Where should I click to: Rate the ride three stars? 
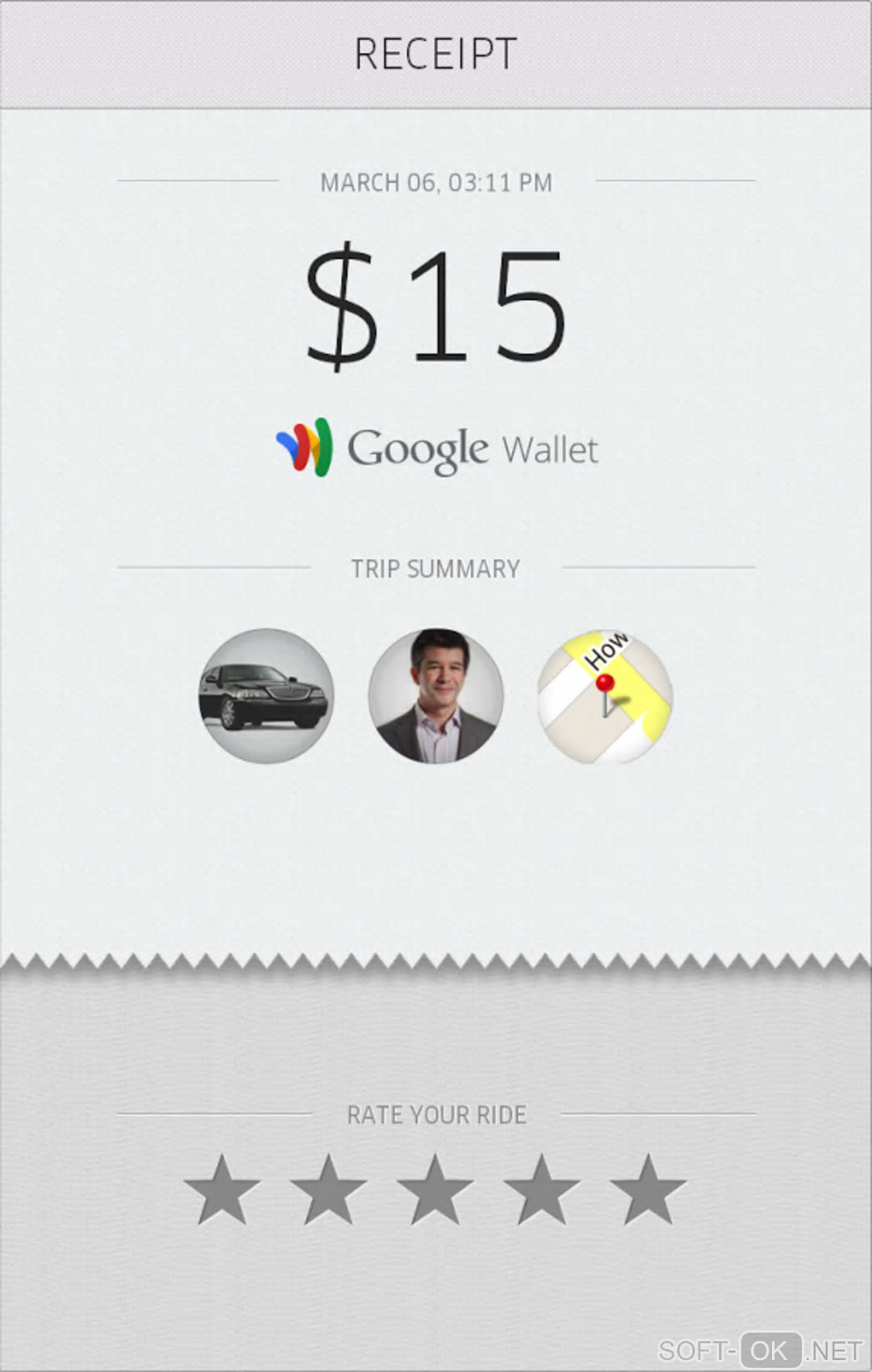[435, 1191]
